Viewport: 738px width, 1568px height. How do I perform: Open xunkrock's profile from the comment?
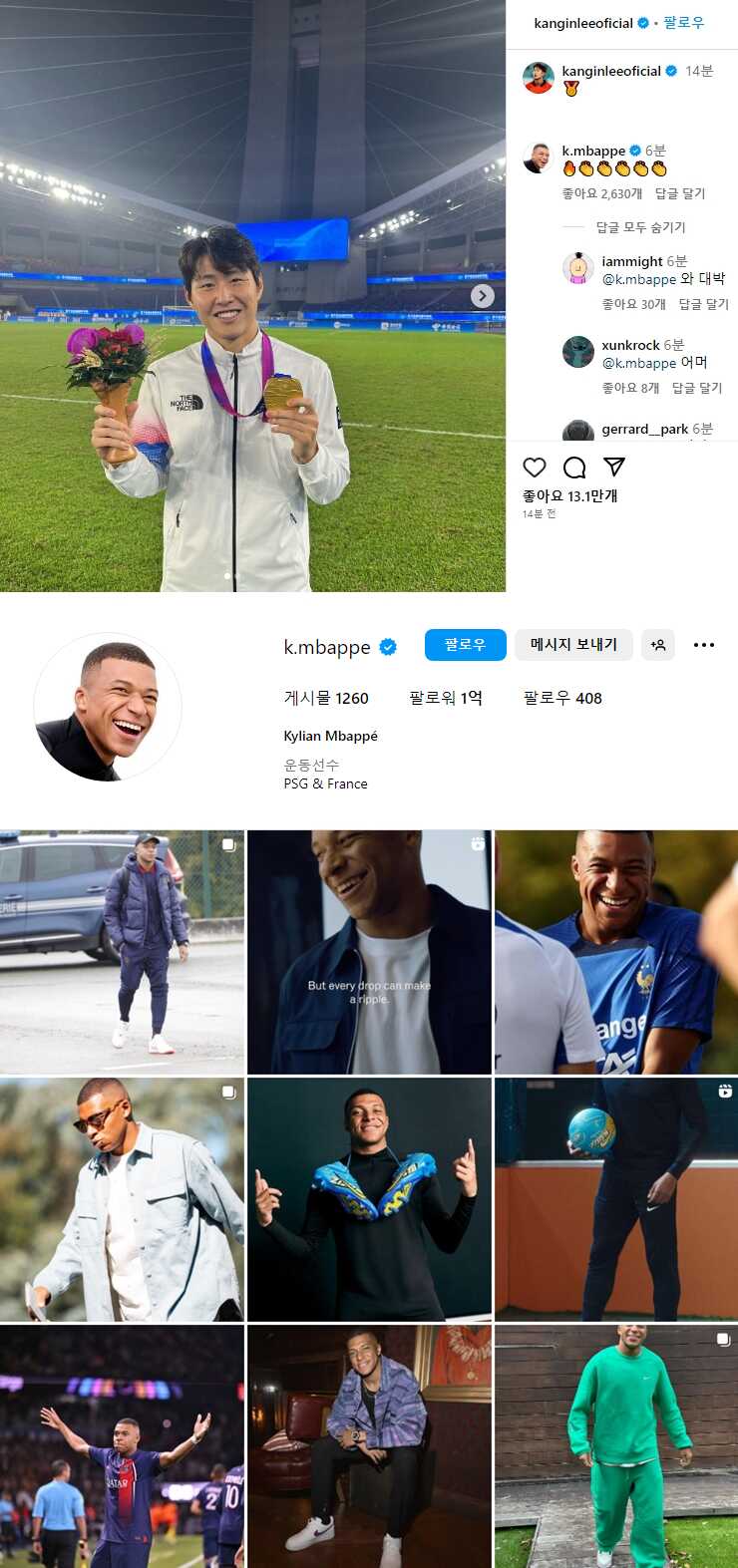[x=630, y=345]
